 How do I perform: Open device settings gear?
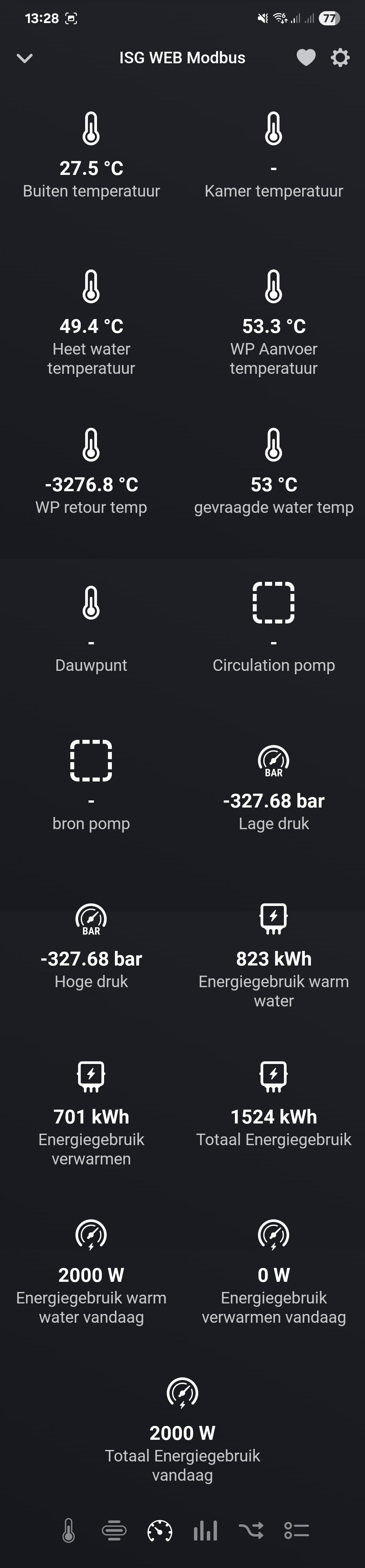tap(340, 58)
